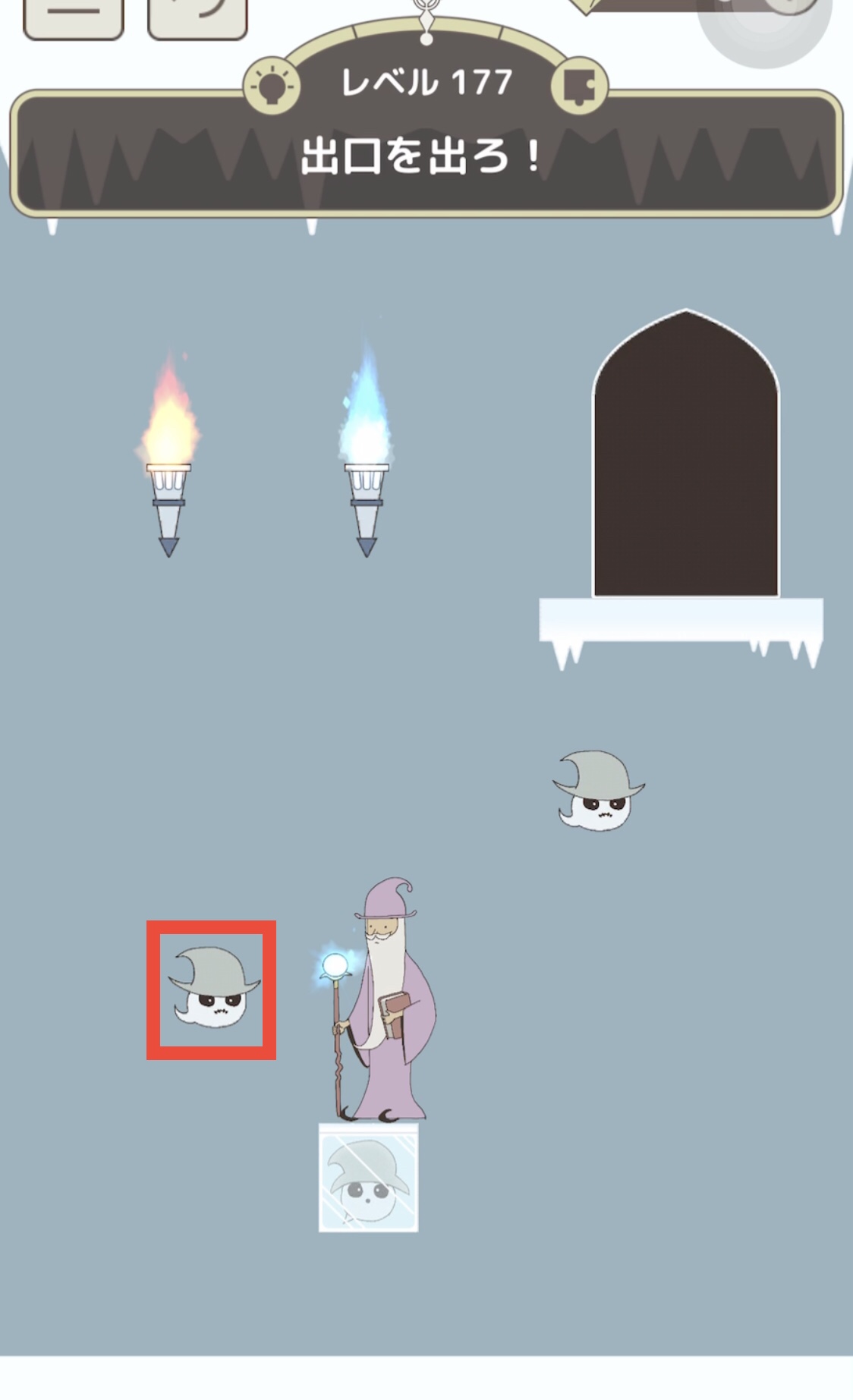Open the menu button at top left
This screenshot has width=853, height=1400.
tap(74, 18)
